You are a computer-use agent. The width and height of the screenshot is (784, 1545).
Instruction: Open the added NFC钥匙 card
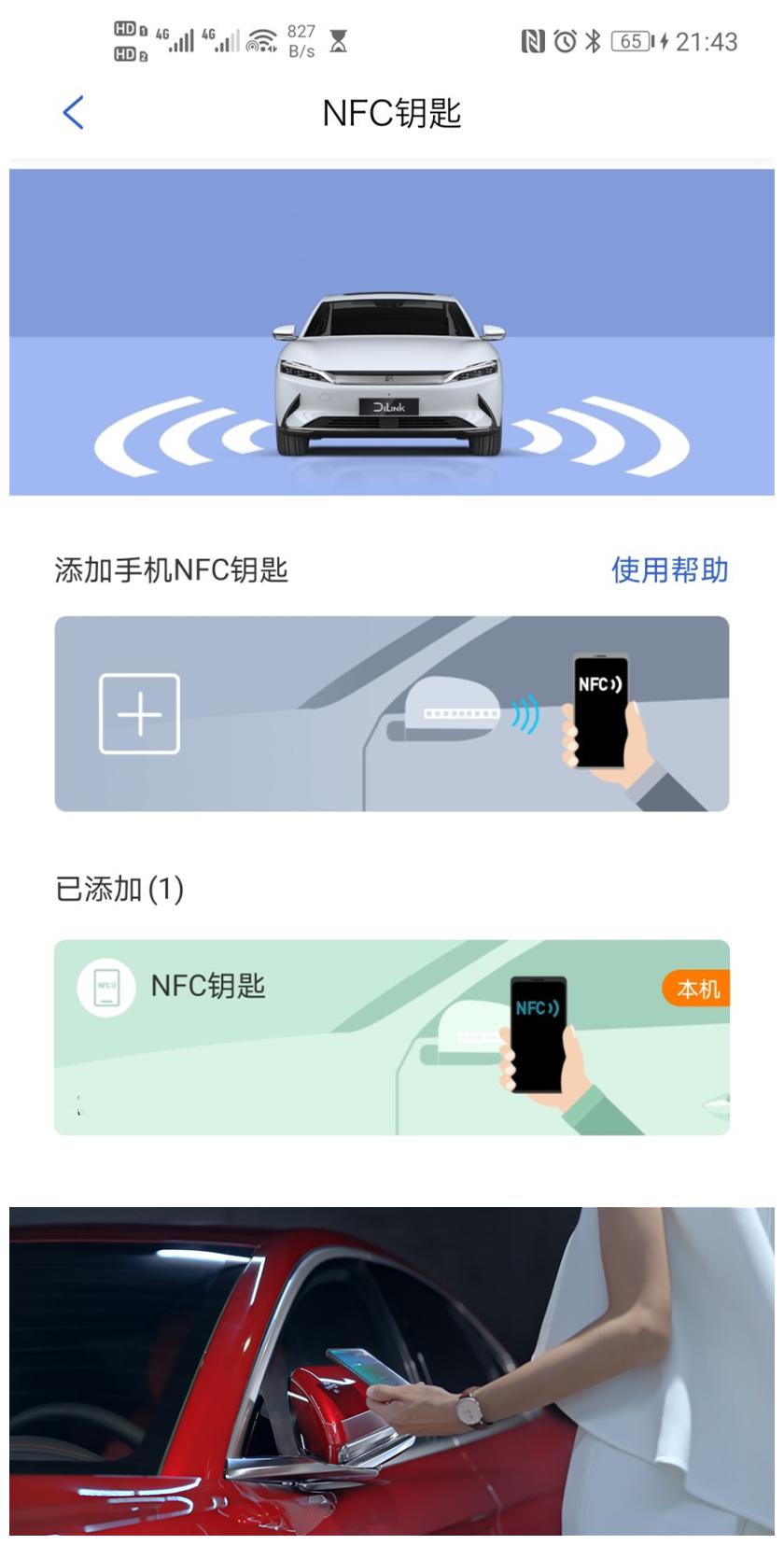tap(392, 1037)
